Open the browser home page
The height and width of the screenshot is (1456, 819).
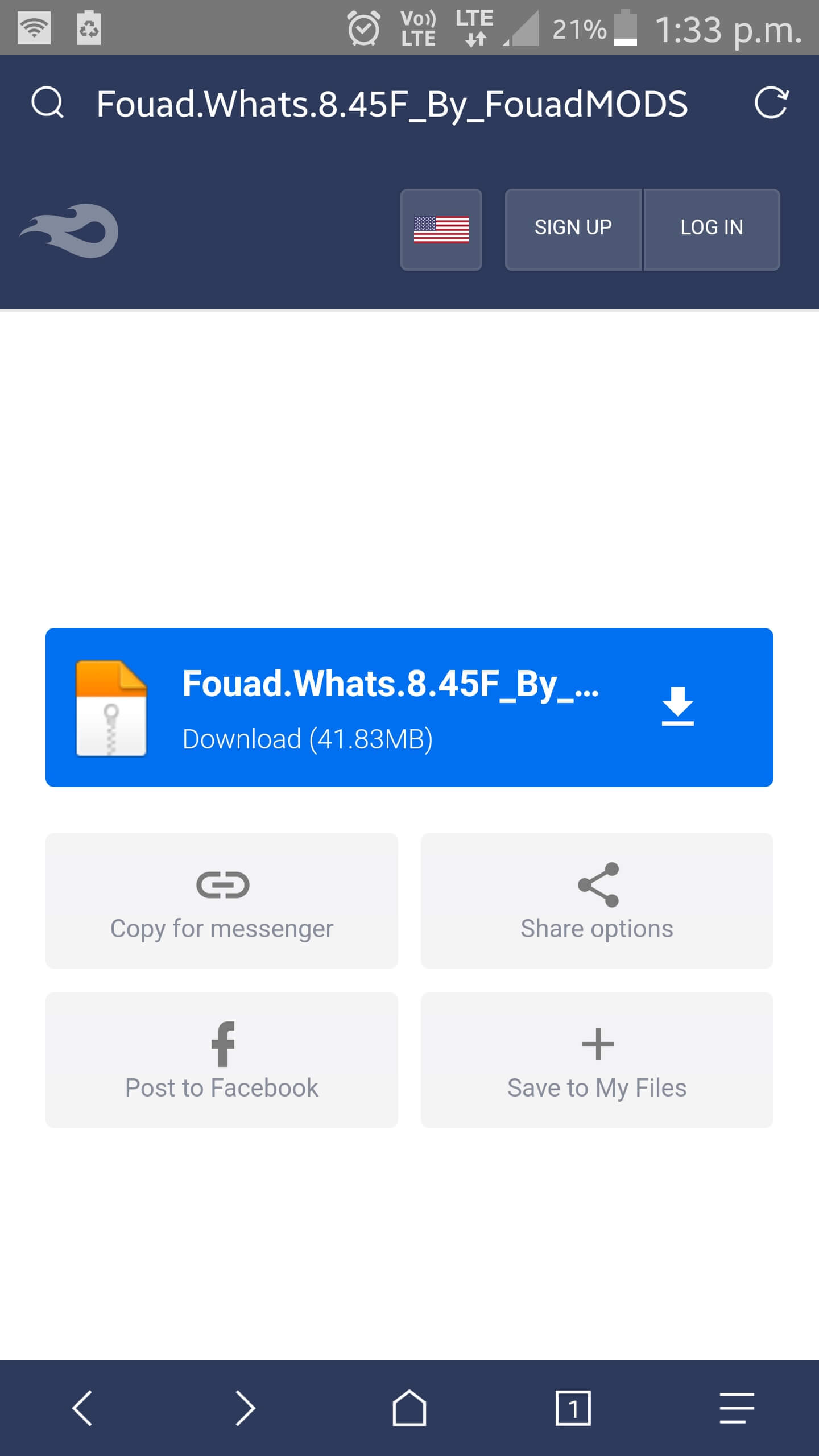click(409, 1408)
